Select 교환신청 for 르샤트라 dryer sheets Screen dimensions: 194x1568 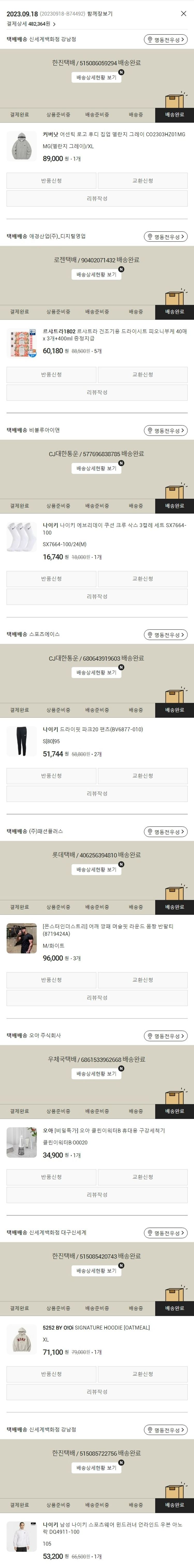[142, 375]
